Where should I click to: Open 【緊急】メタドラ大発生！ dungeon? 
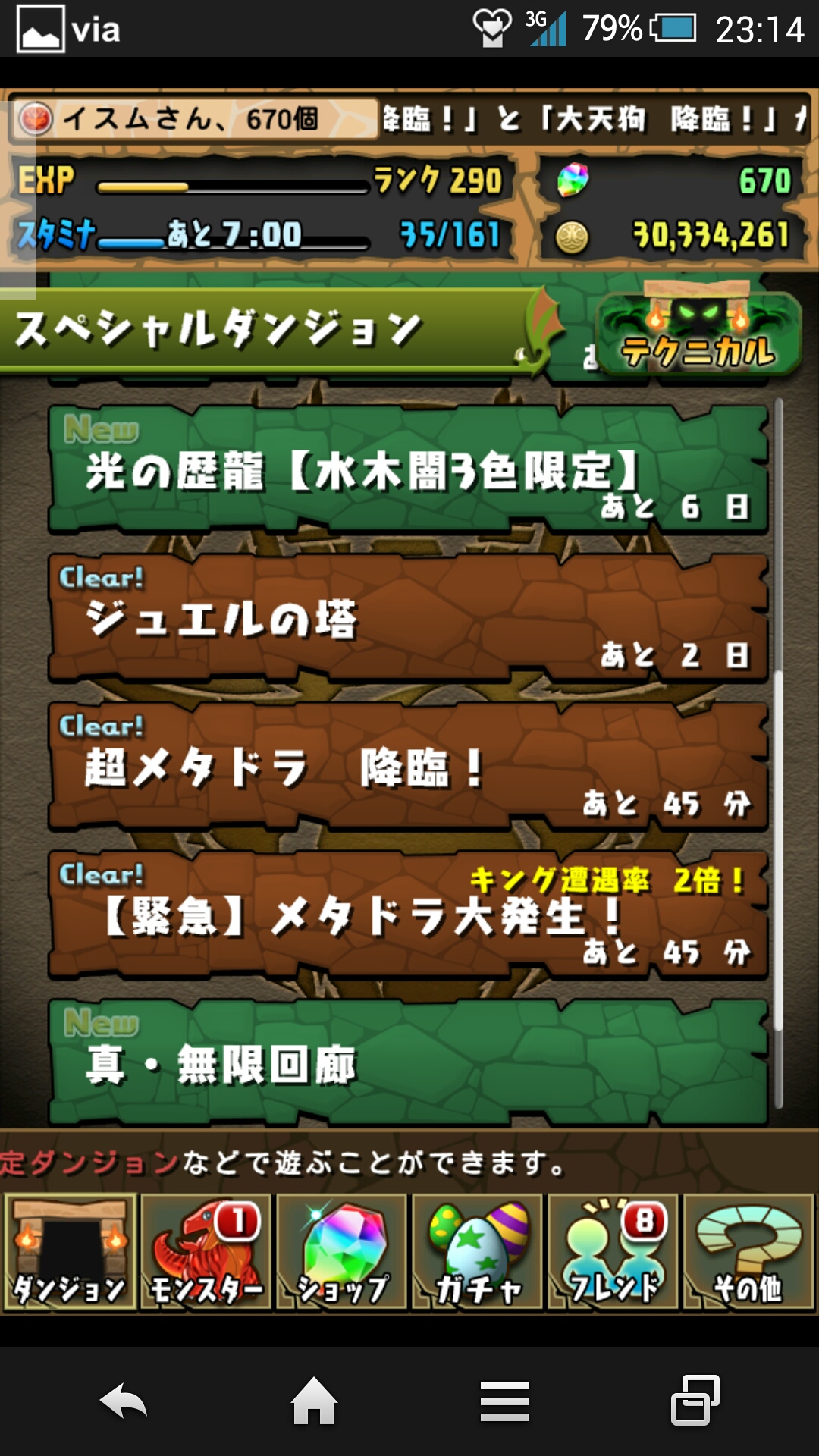click(x=408, y=915)
